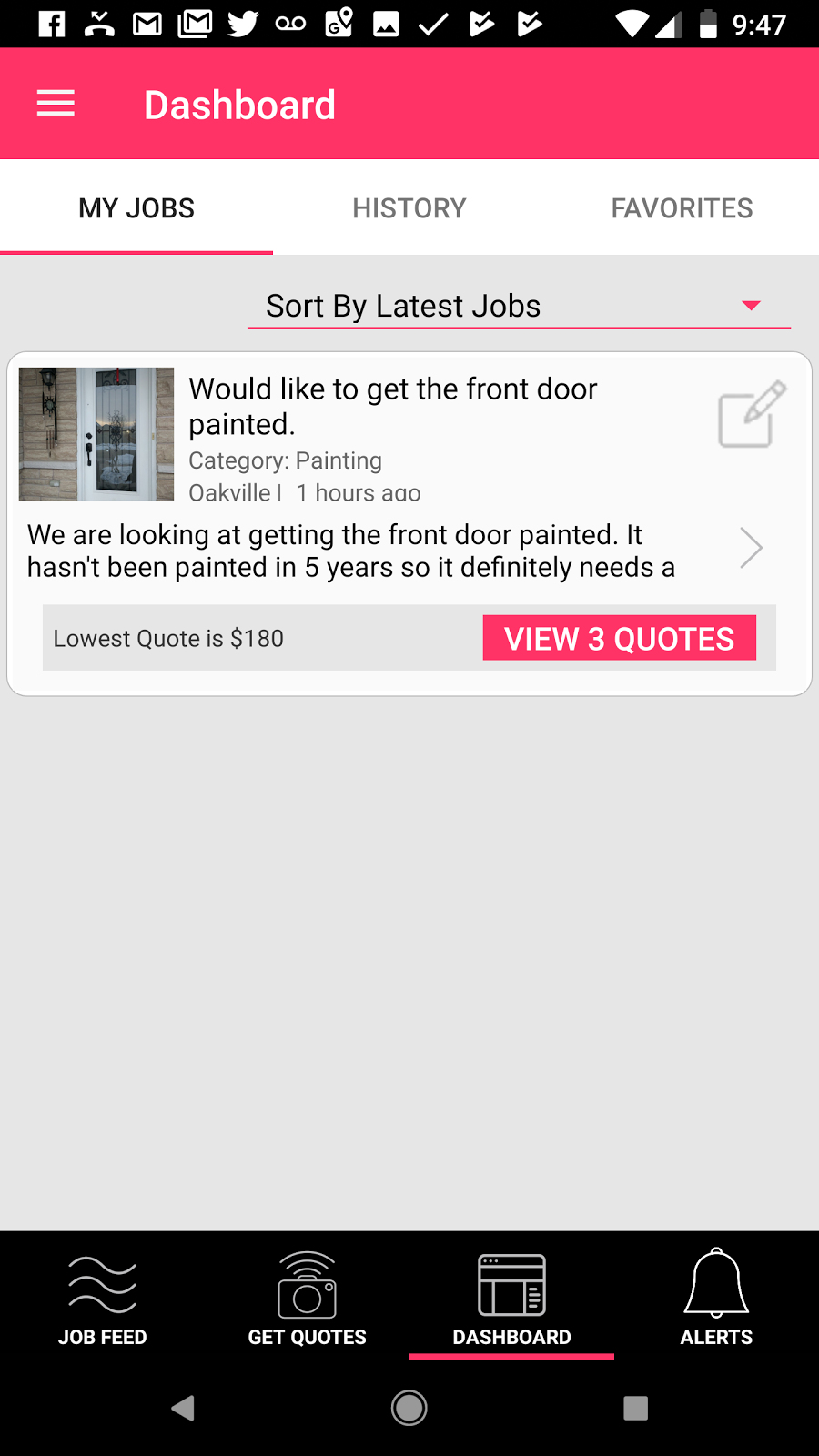This screenshot has height=1456, width=819.
Task: Switch to the History tab
Action: [x=409, y=208]
